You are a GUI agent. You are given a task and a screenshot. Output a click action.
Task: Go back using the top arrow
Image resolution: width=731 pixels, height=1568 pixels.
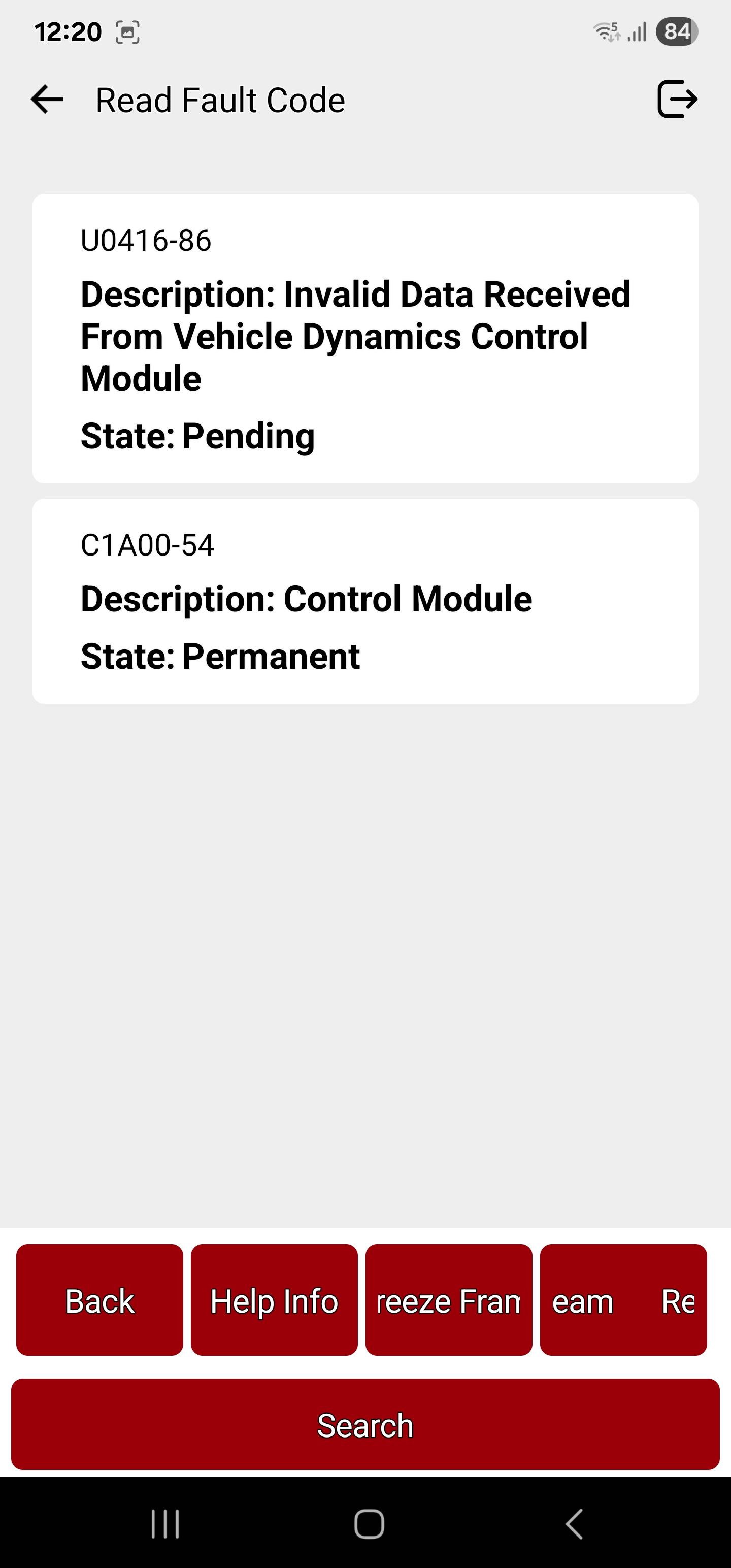point(48,99)
